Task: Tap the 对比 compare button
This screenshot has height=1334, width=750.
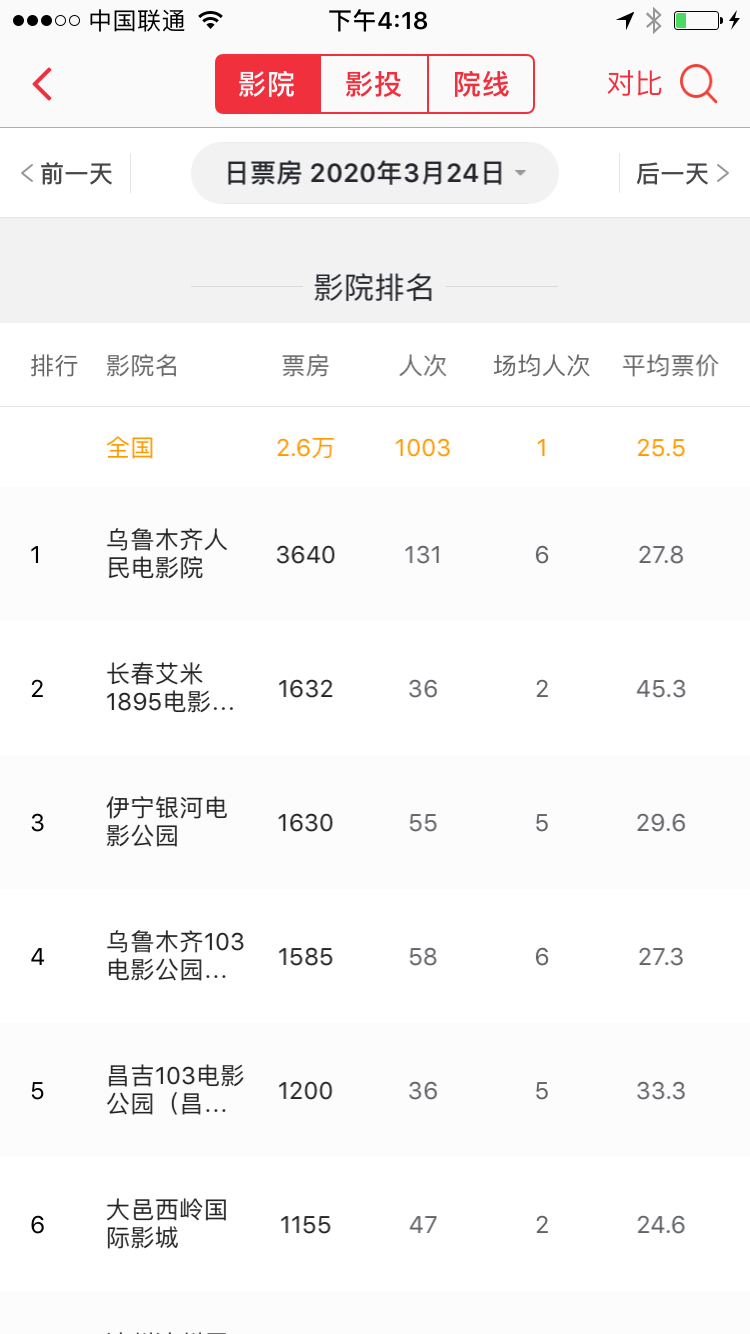Action: [x=634, y=84]
